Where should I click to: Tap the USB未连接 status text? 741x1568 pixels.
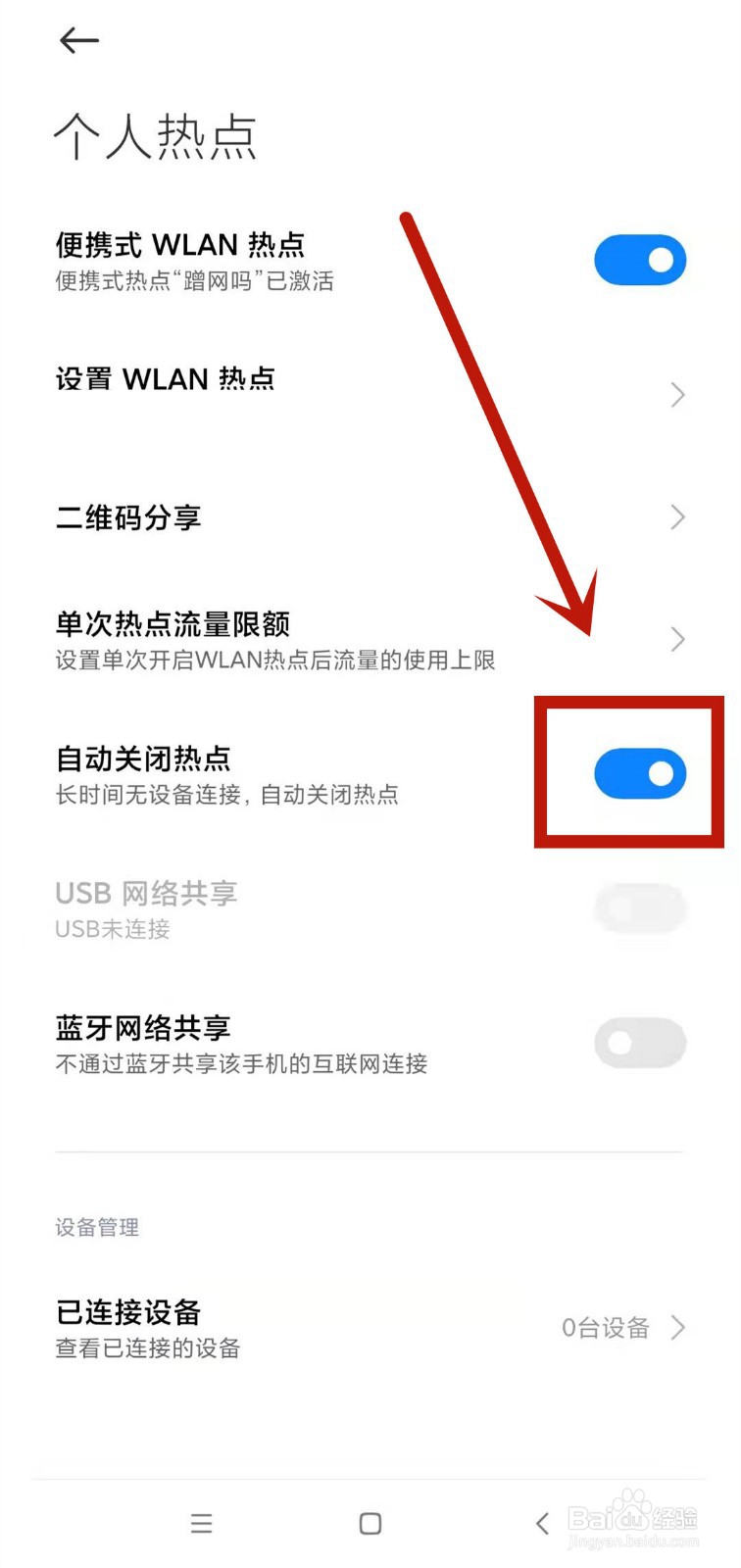pos(112,929)
